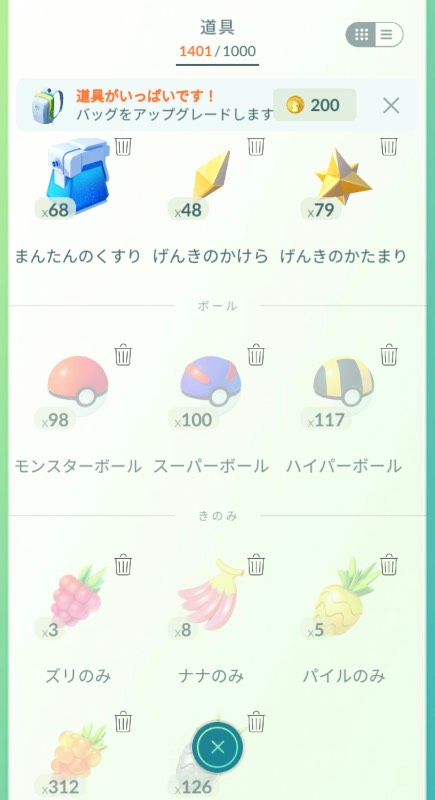
Task: Close the item bag with X button
Action: 218,747
